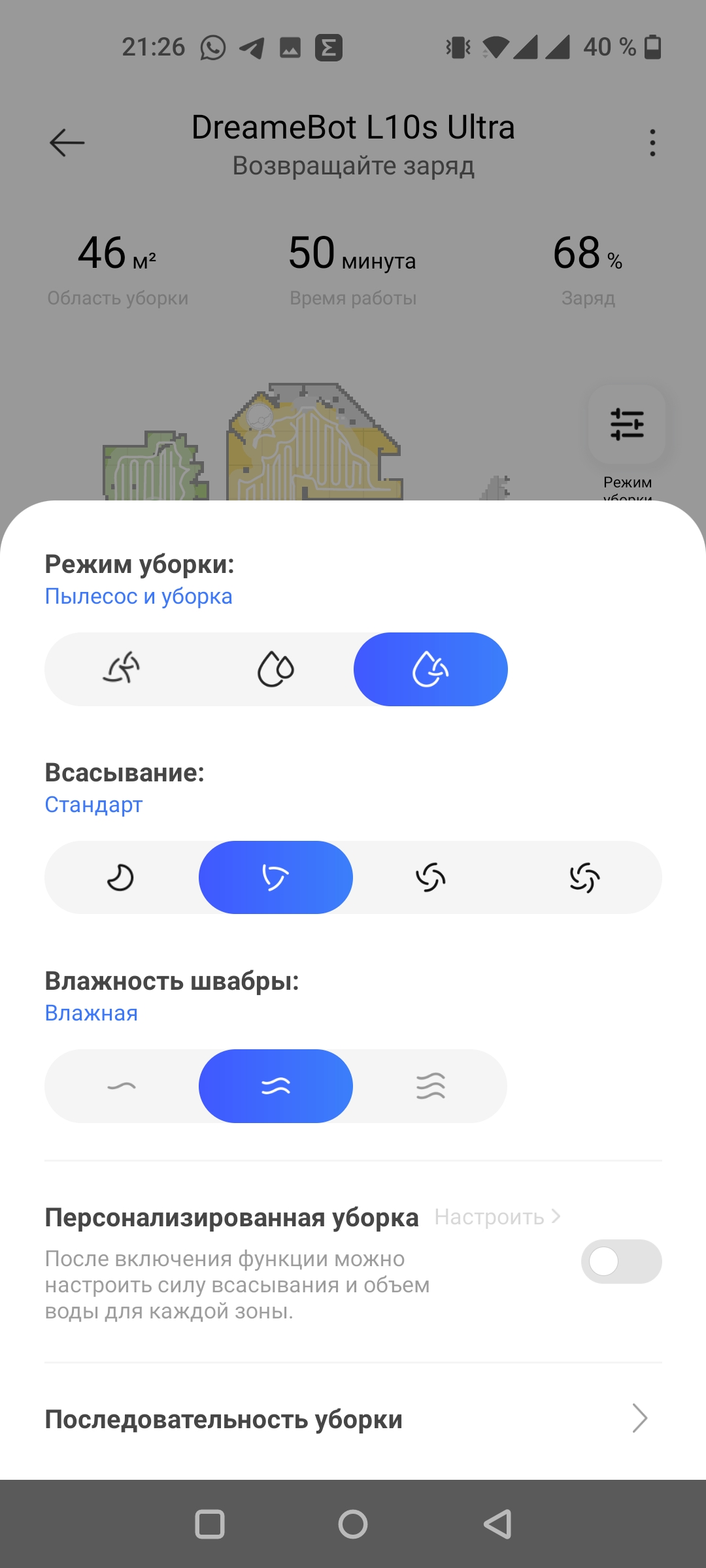Open recent apps from the navigation bar
The width and height of the screenshot is (706, 1568).
pyautogui.click(x=210, y=1524)
